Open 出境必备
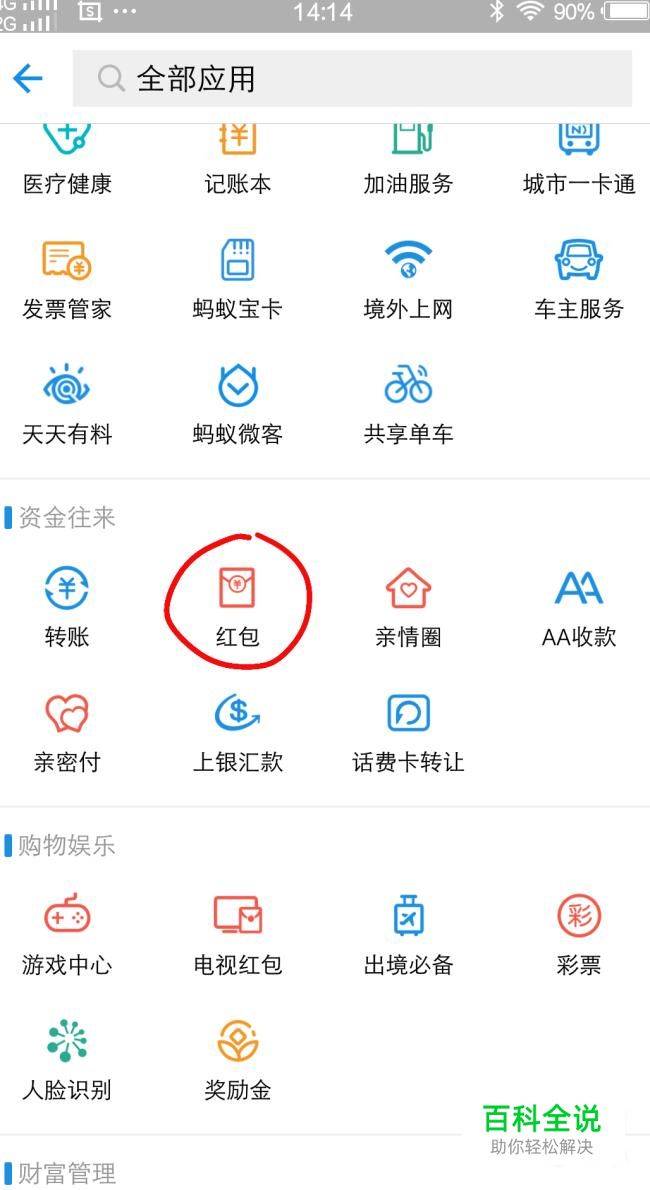This screenshot has width=650, height=1190. (x=409, y=935)
